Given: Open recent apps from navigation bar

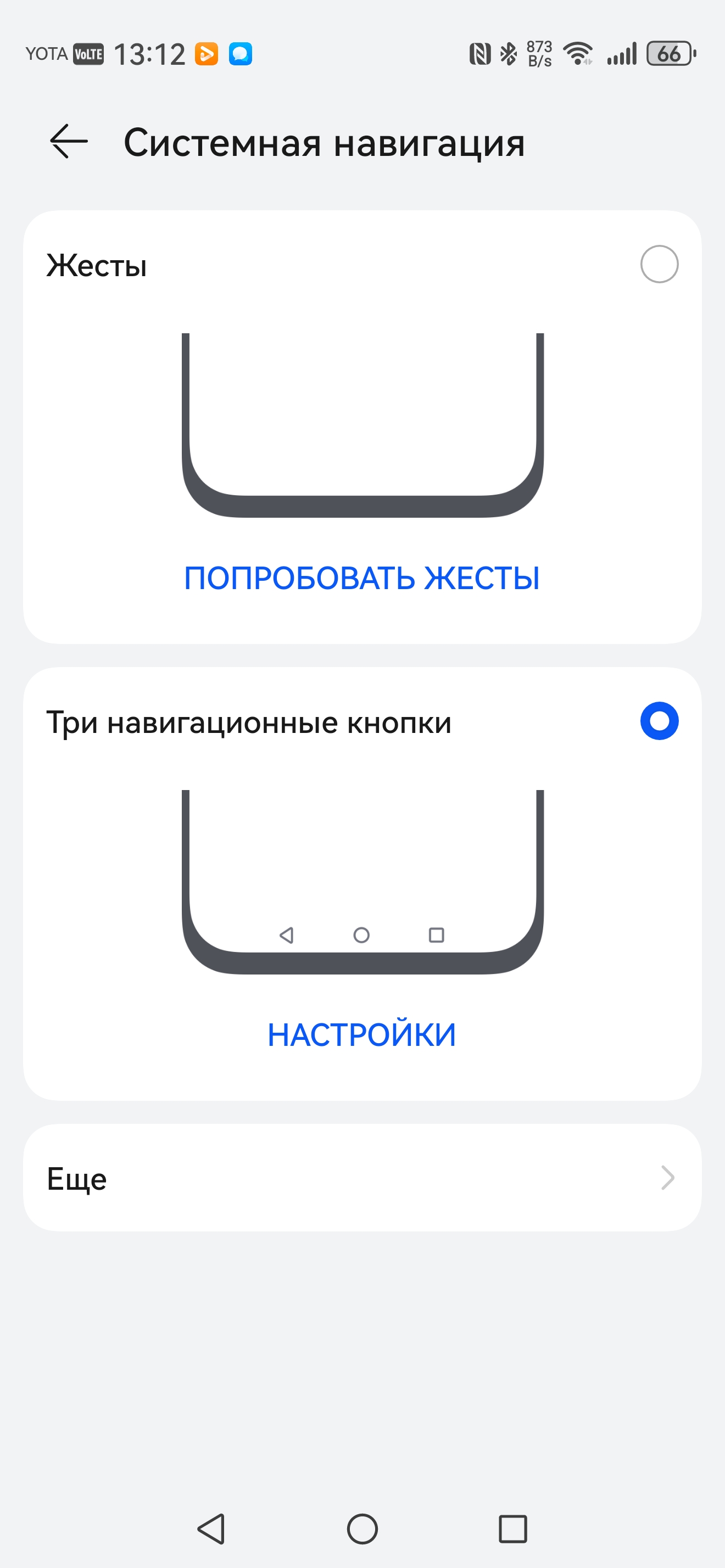Looking at the screenshot, I should point(512,1528).
